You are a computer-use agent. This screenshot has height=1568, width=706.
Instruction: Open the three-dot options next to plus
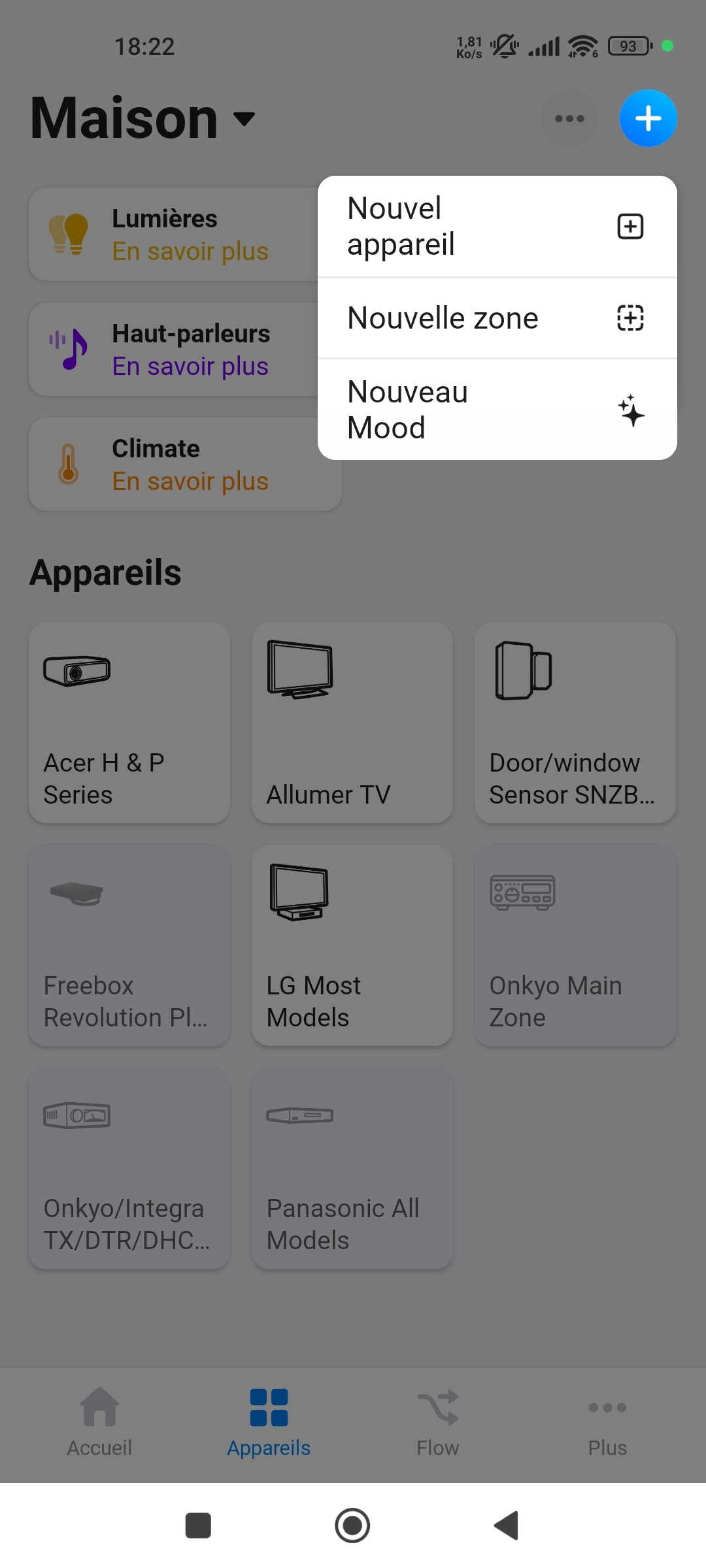569,118
